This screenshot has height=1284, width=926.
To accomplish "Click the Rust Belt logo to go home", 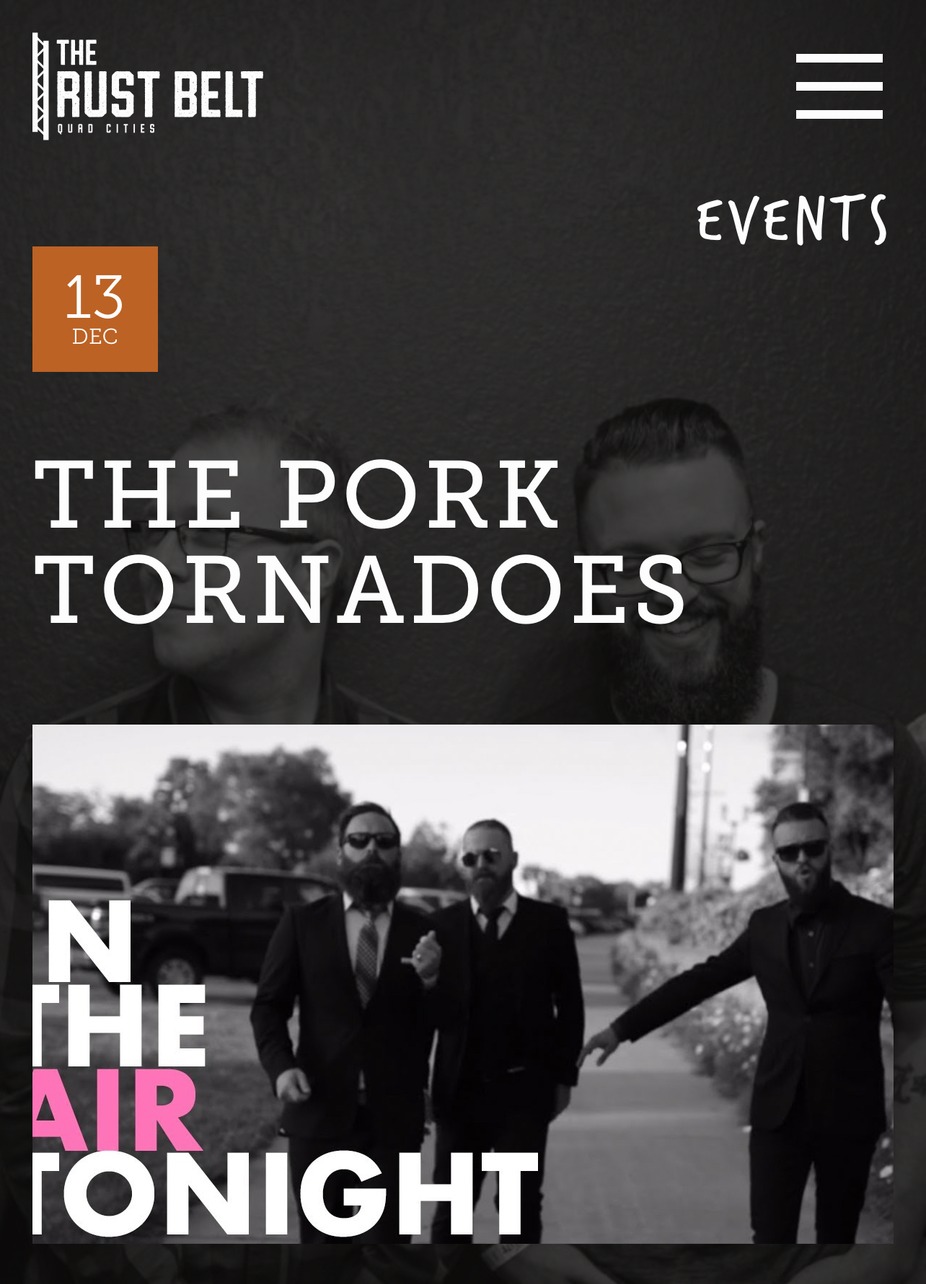I will point(145,85).
